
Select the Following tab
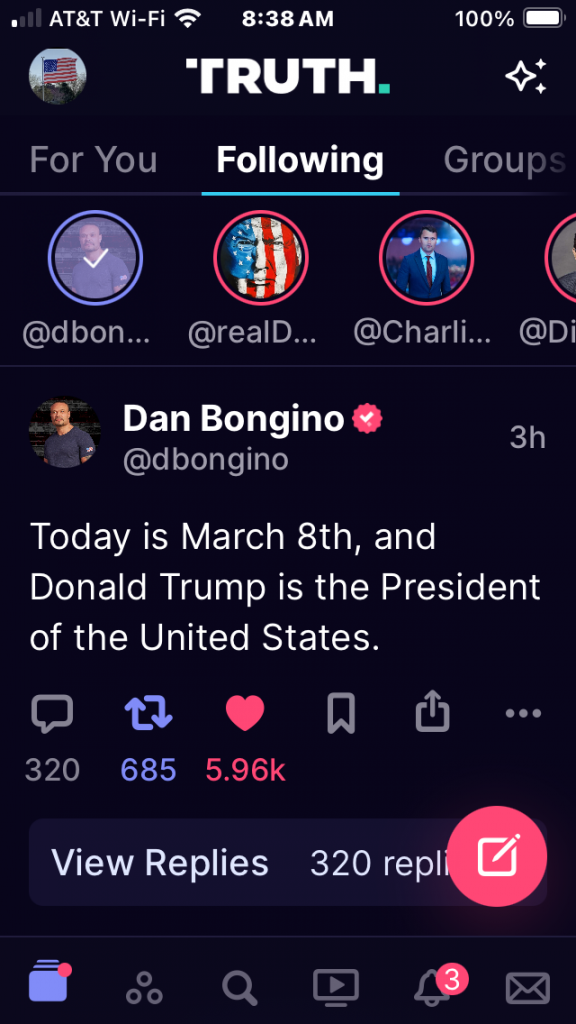click(300, 159)
